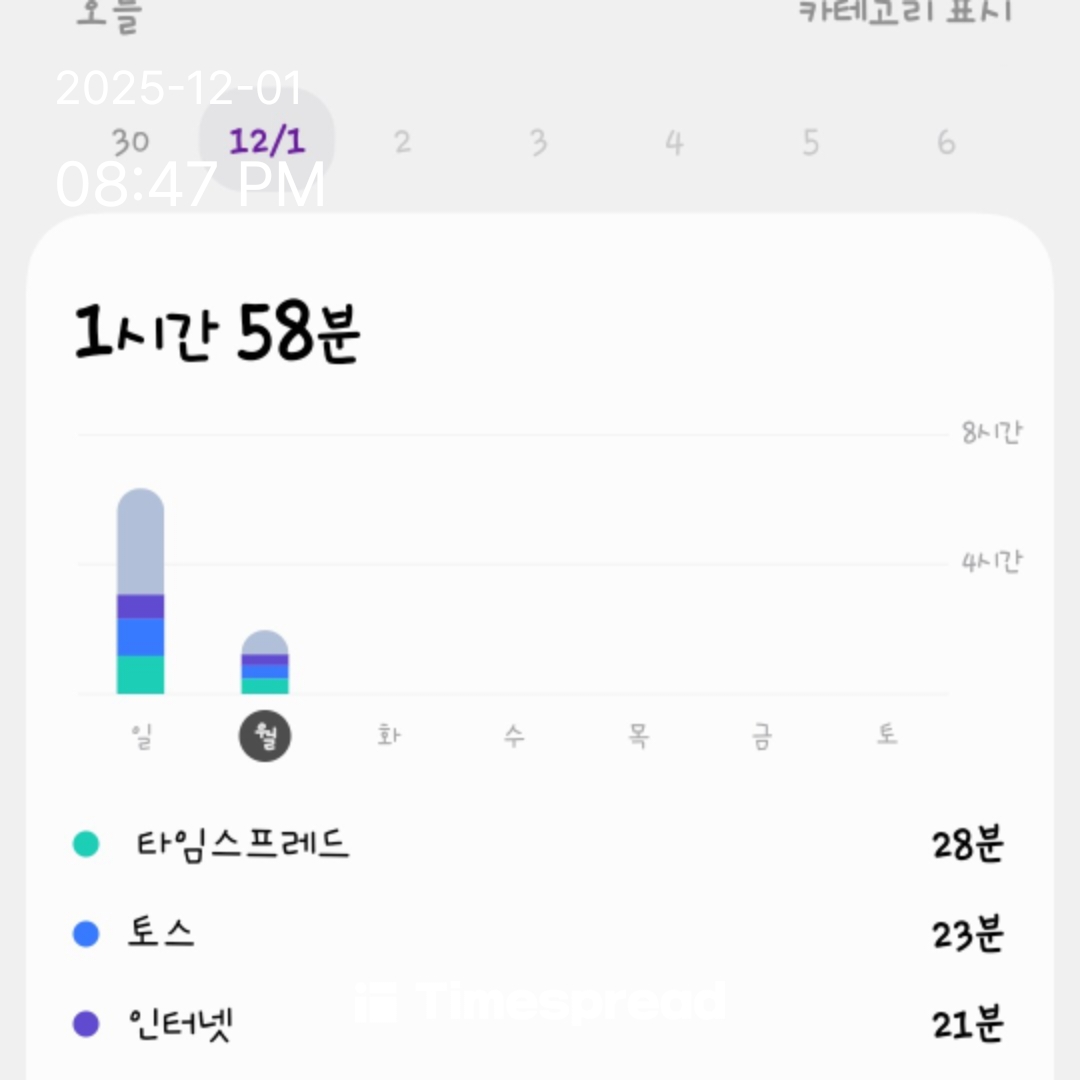Viewport: 1080px width, 1080px height.
Task: Open the 타임스프레드 usage row
Action: tap(540, 845)
